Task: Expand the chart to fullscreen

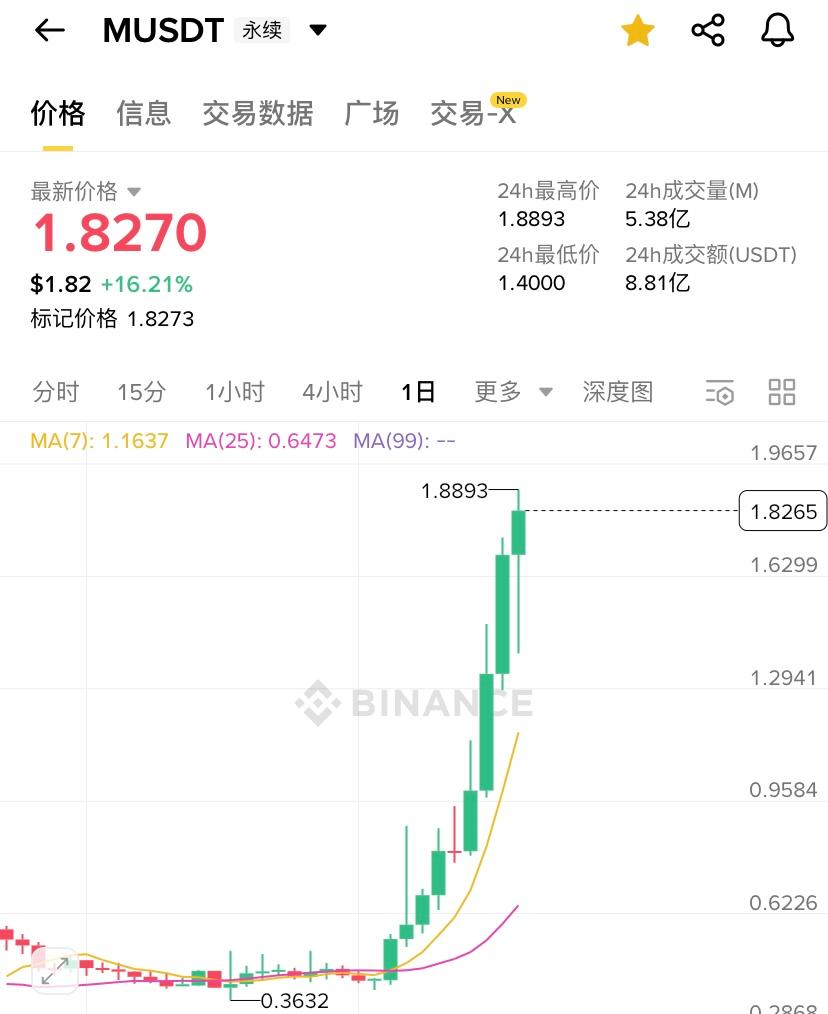Action: click(x=55, y=969)
